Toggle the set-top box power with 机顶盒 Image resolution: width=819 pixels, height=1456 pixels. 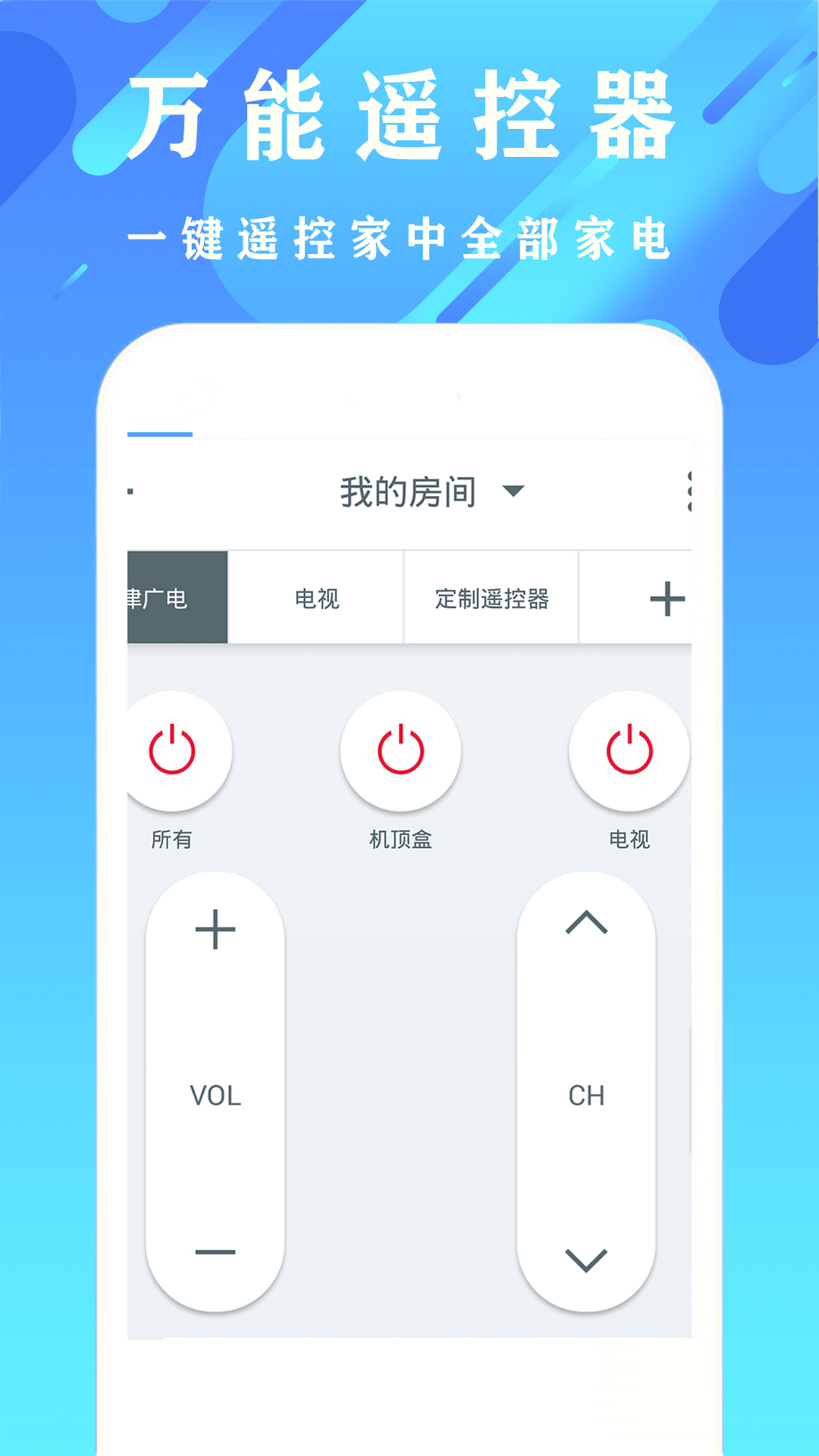pyautogui.click(x=400, y=751)
